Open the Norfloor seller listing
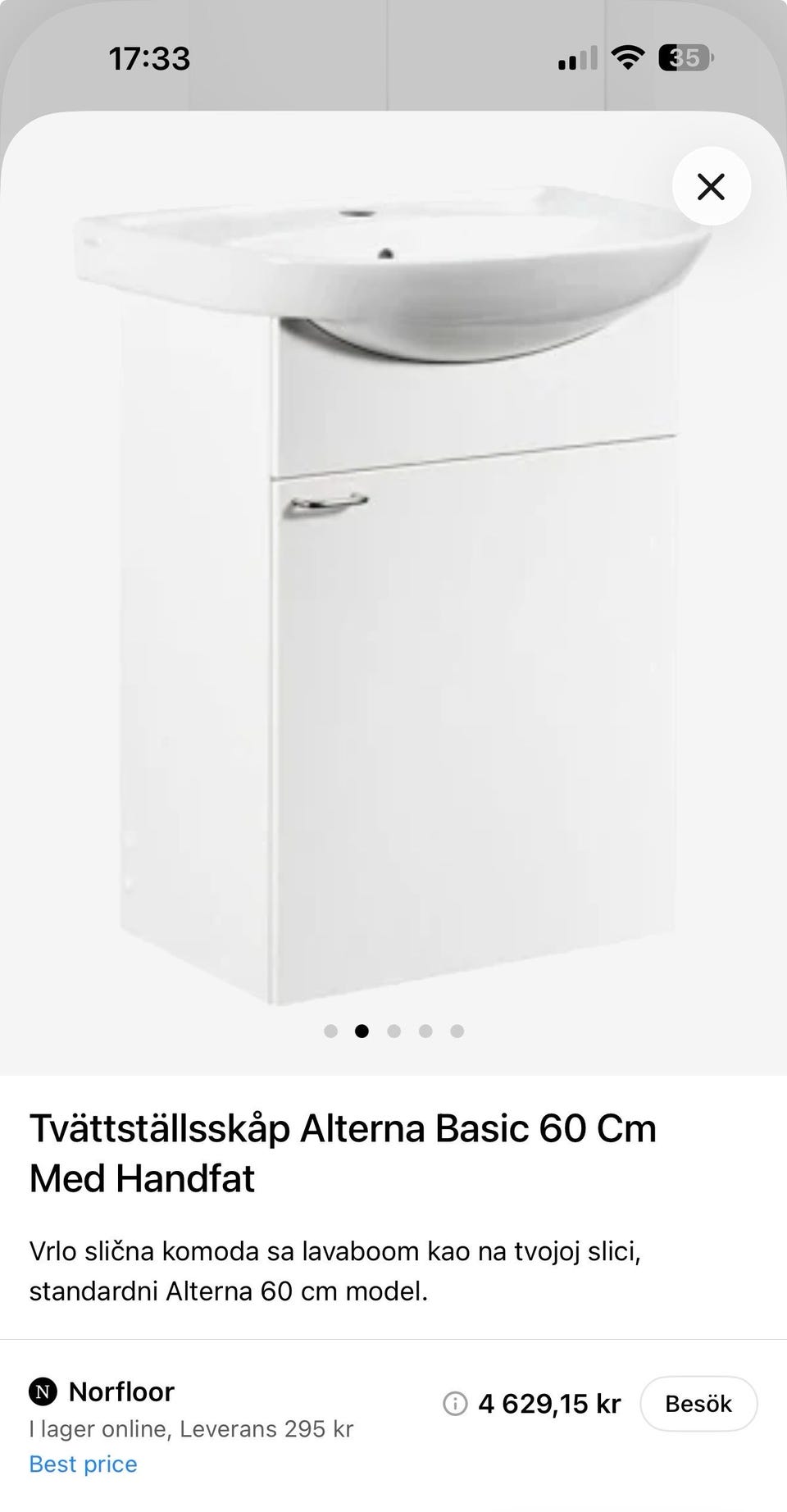The image size is (787, 1512). click(x=122, y=1391)
